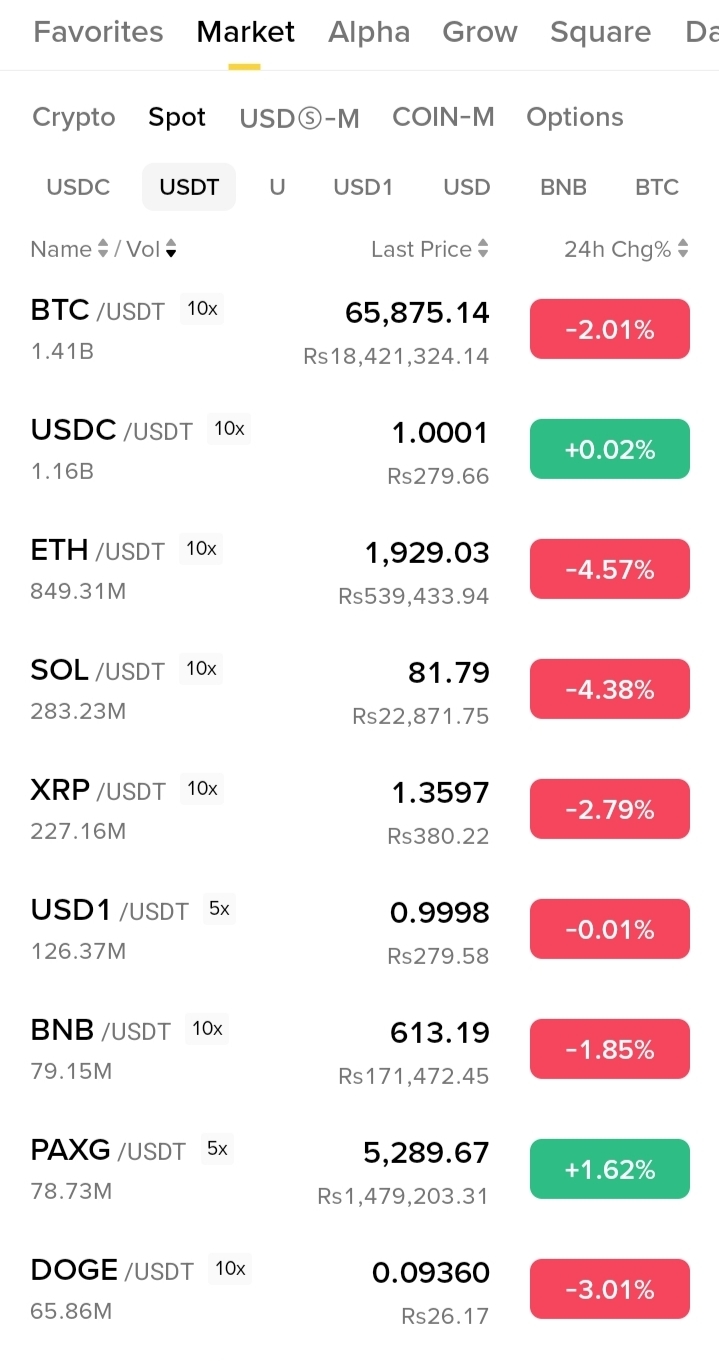Filter pairs by BNB quote
This screenshot has height=1361, width=719.
click(563, 187)
